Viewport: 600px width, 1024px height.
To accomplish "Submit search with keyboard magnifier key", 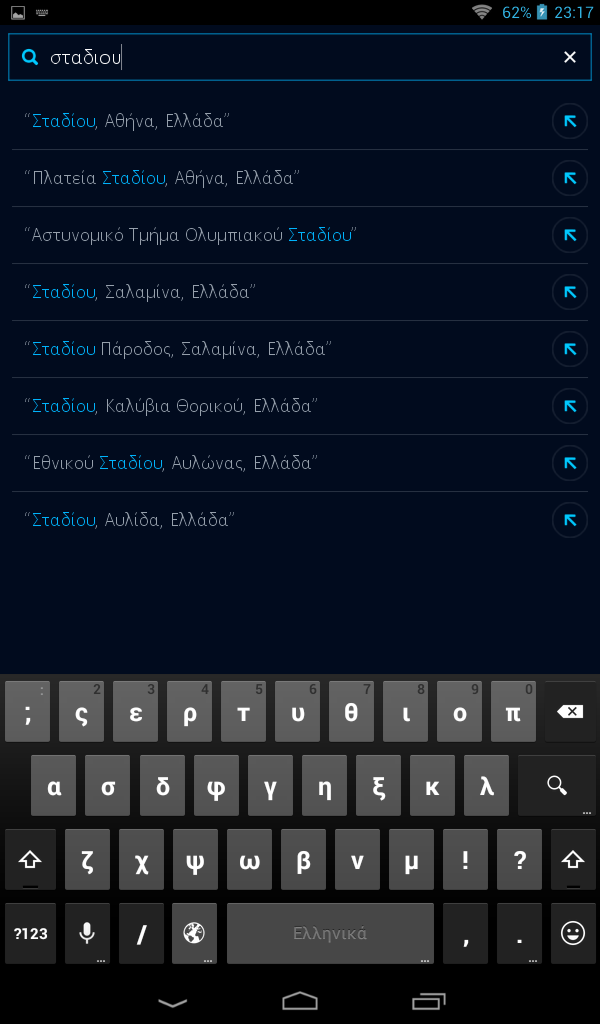I will pos(556,785).
